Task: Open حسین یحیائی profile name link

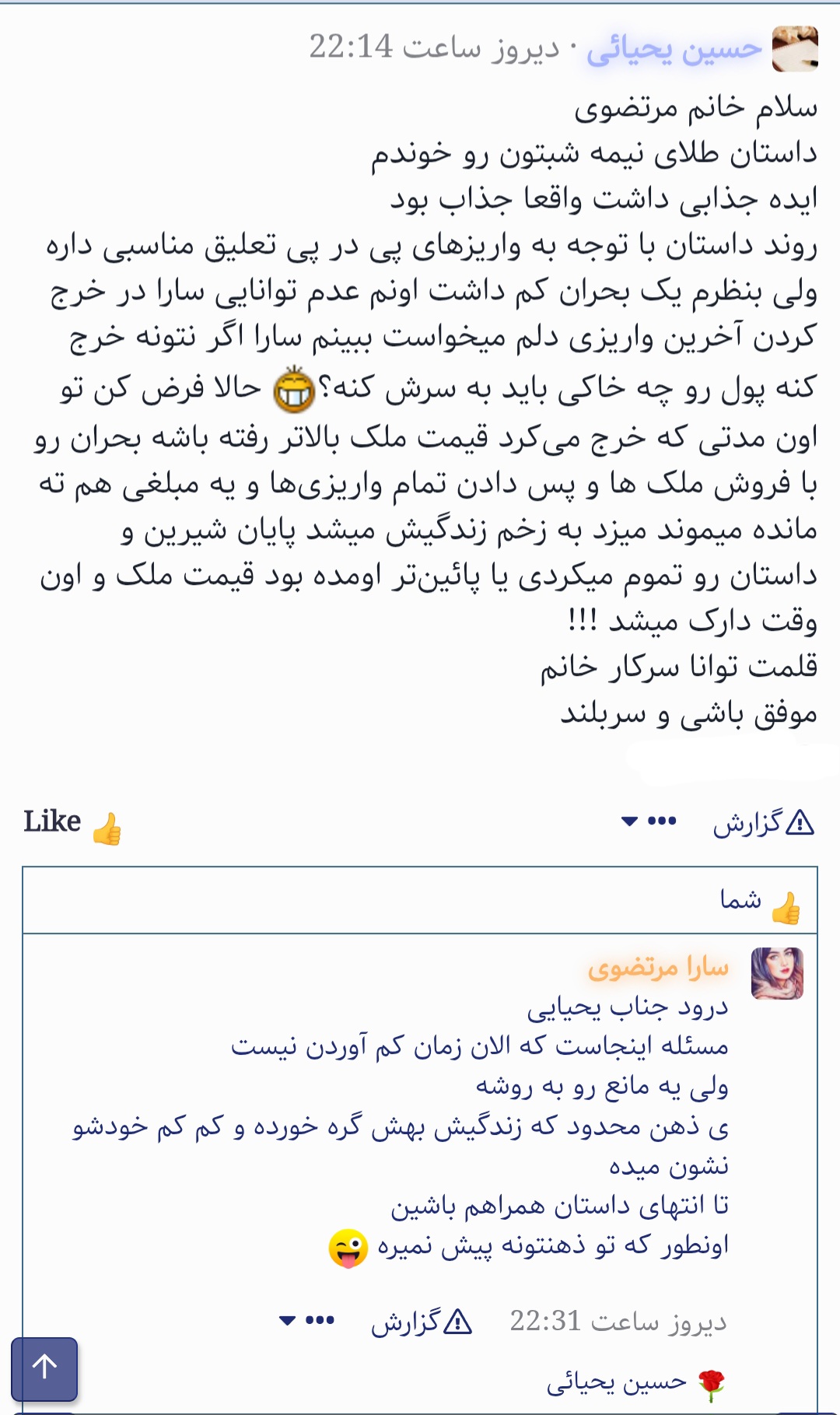Action: coord(674,49)
